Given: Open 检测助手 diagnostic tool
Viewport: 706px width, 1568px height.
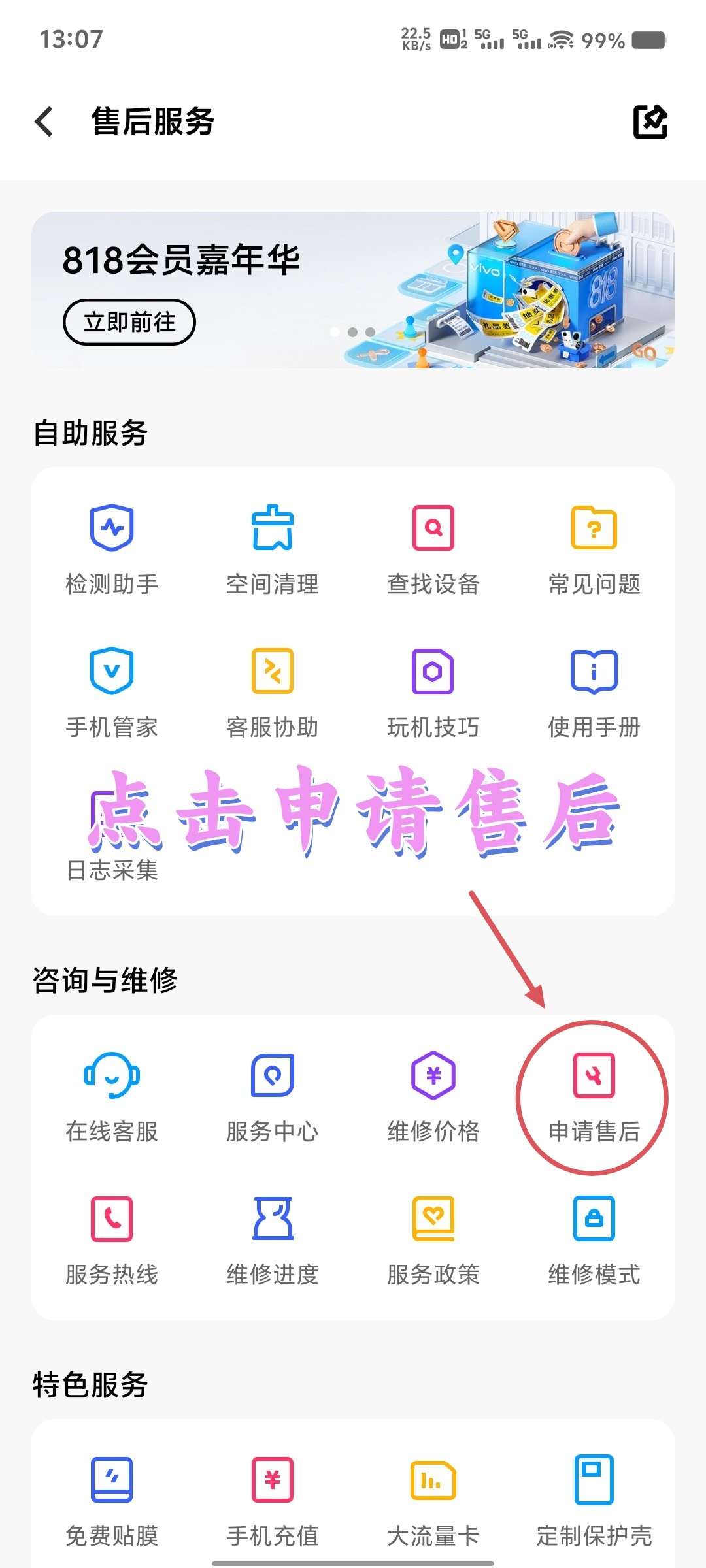Looking at the screenshot, I should [112, 549].
